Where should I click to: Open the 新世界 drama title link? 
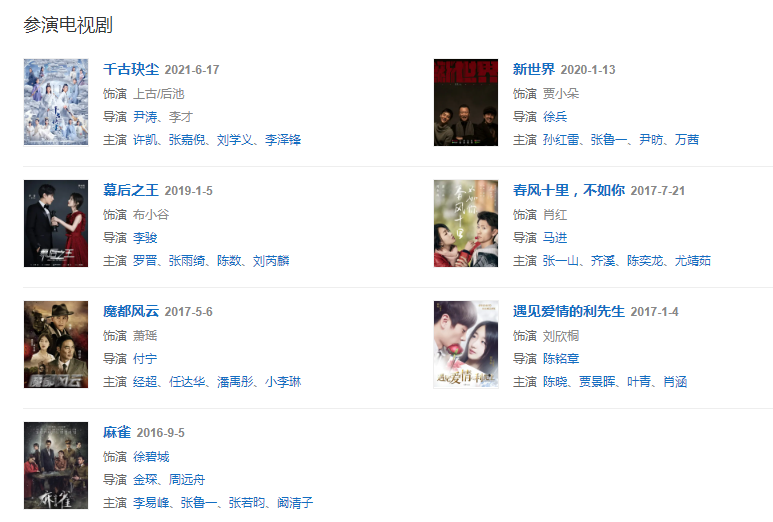pyautogui.click(x=533, y=70)
